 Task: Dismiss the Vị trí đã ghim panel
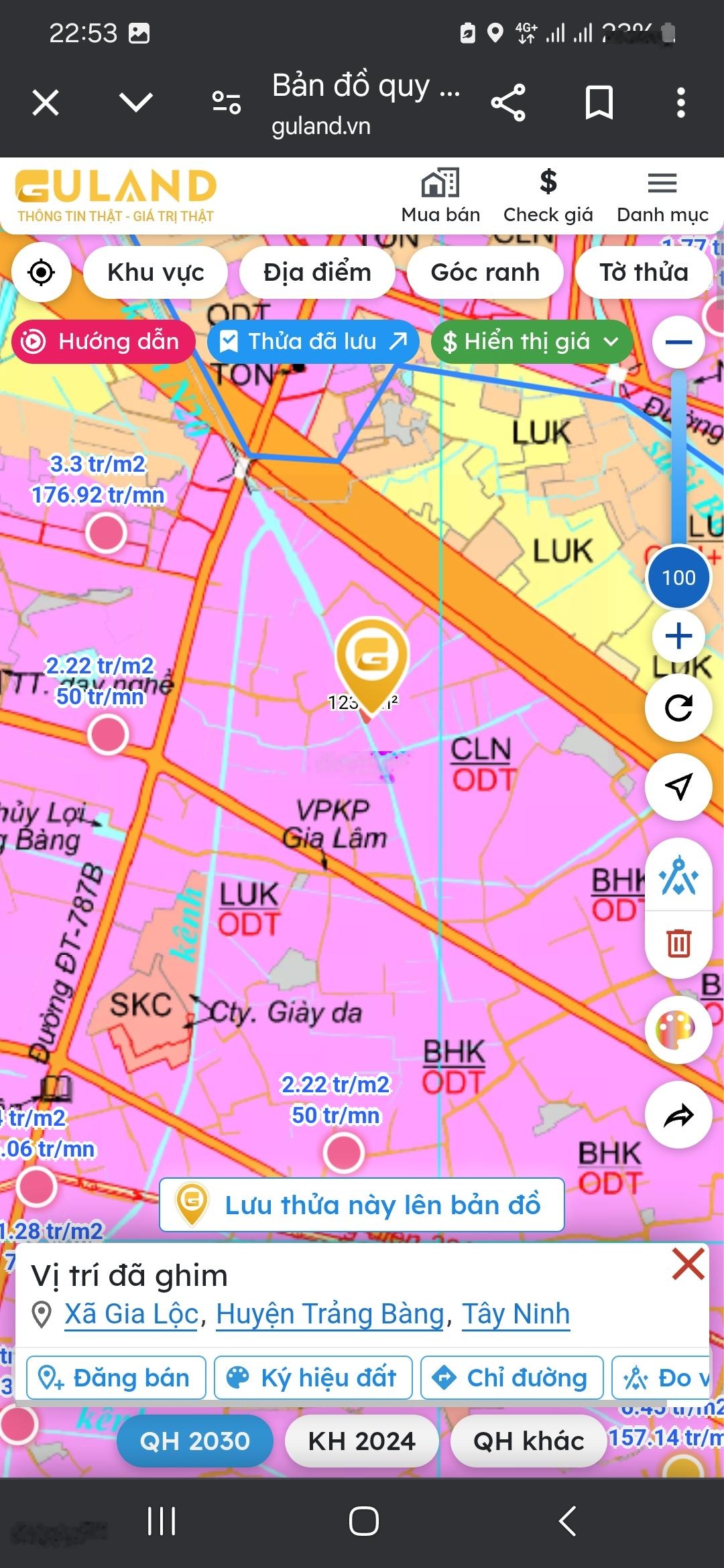click(x=688, y=1264)
